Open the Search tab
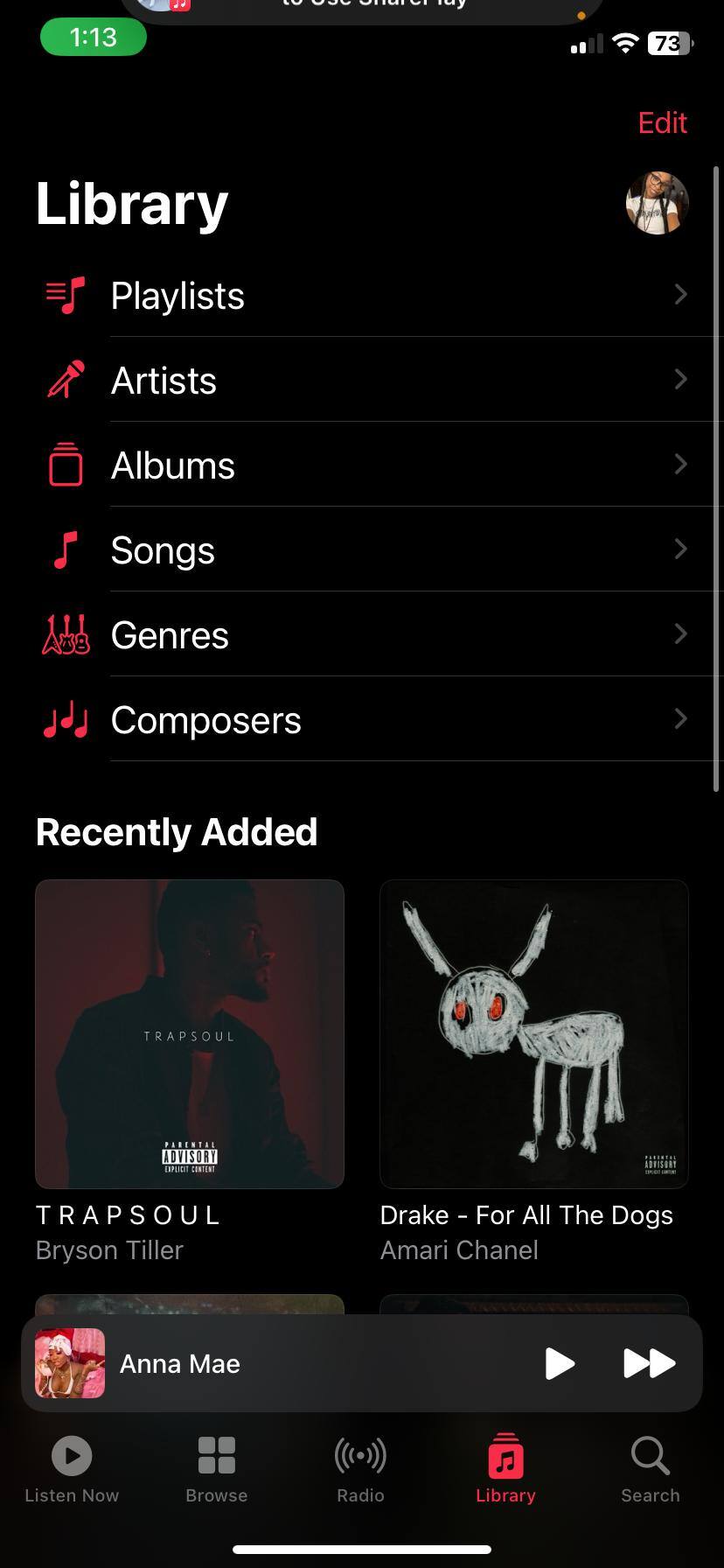The image size is (724, 1568). 650,1470
